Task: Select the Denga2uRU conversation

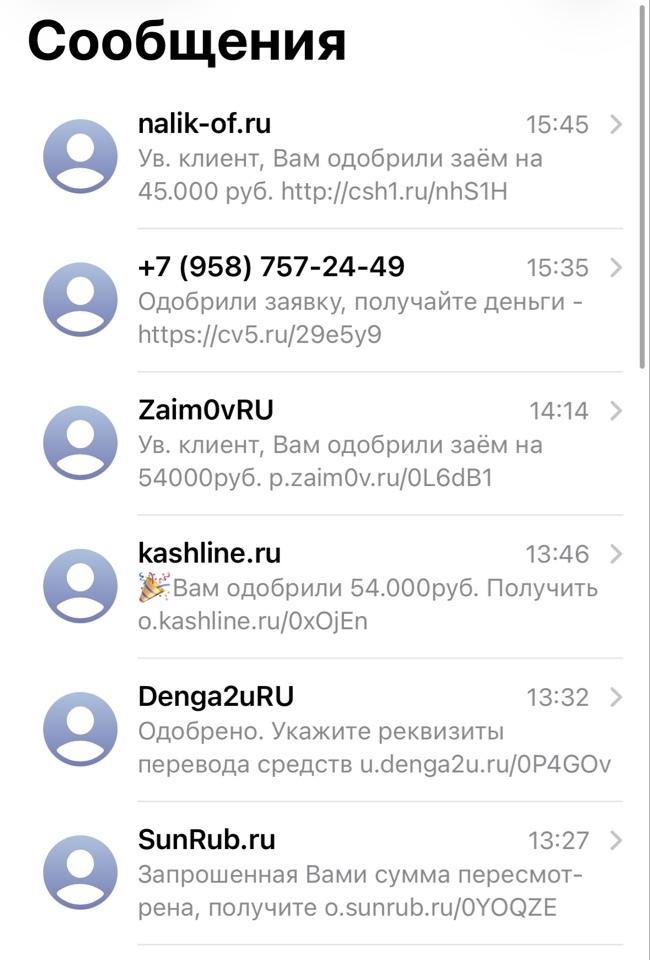Action: point(340,729)
